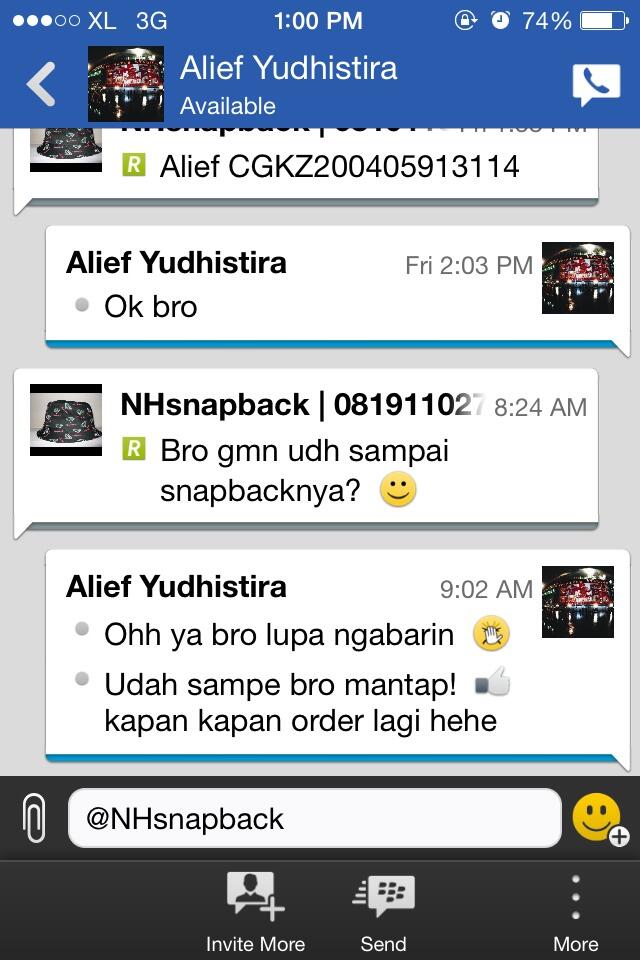Go back using the header arrow

coord(41,85)
